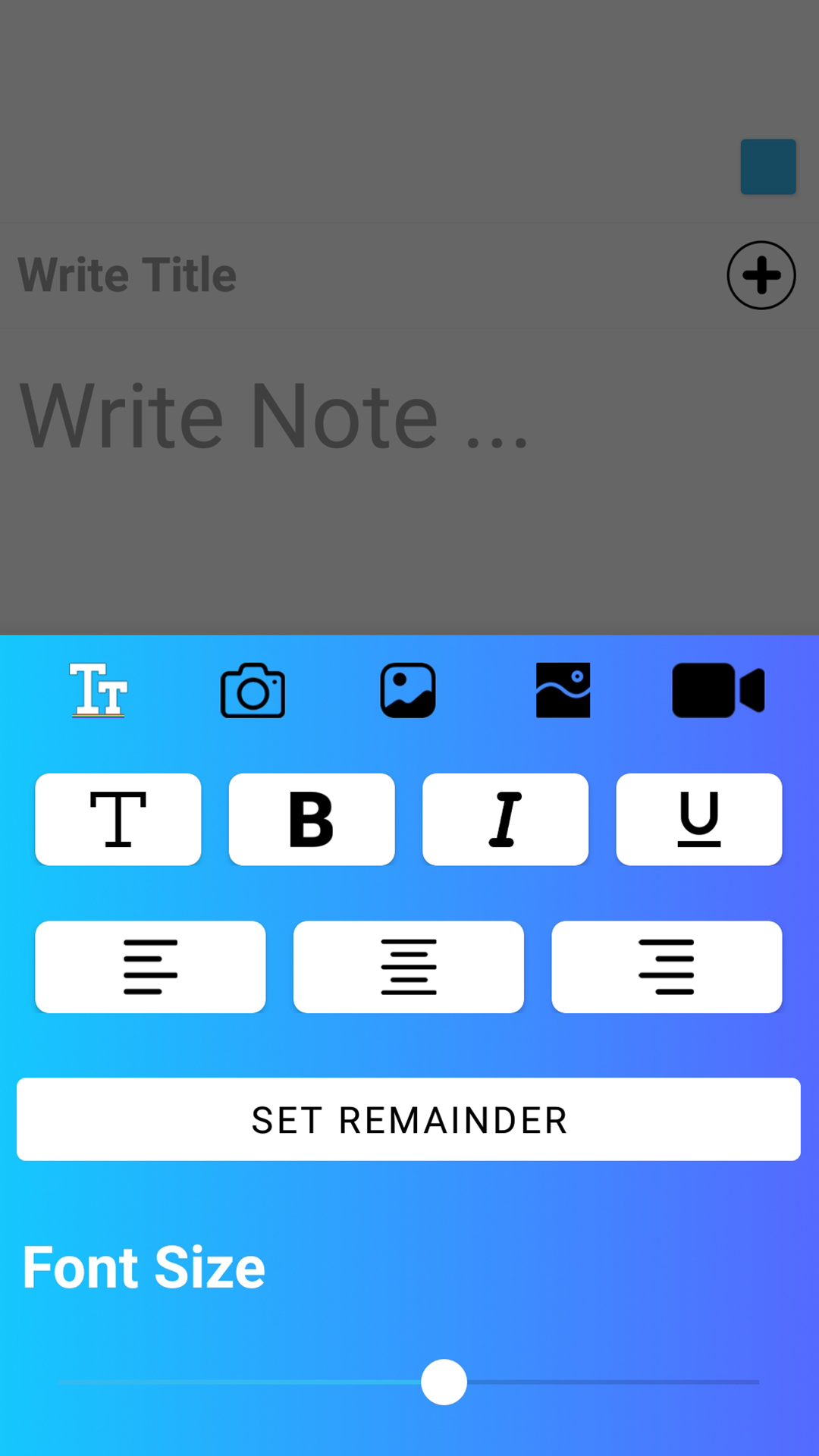Image resolution: width=819 pixels, height=1456 pixels.
Task: Align text to the right
Action: [667, 967]
